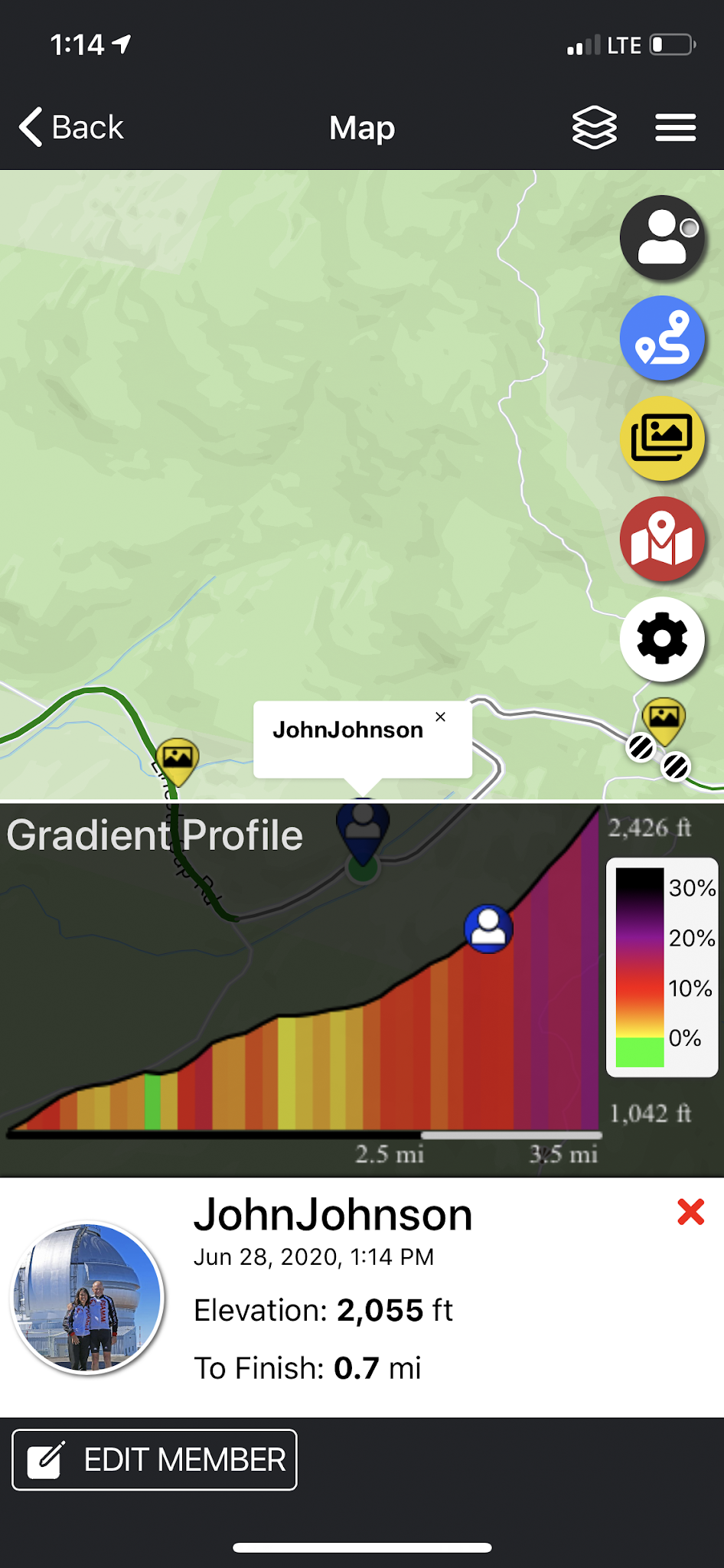The height and width of the screenshot is (1568, 724).
Task: Open the map layers selector
Action: [x=594, y=127]
